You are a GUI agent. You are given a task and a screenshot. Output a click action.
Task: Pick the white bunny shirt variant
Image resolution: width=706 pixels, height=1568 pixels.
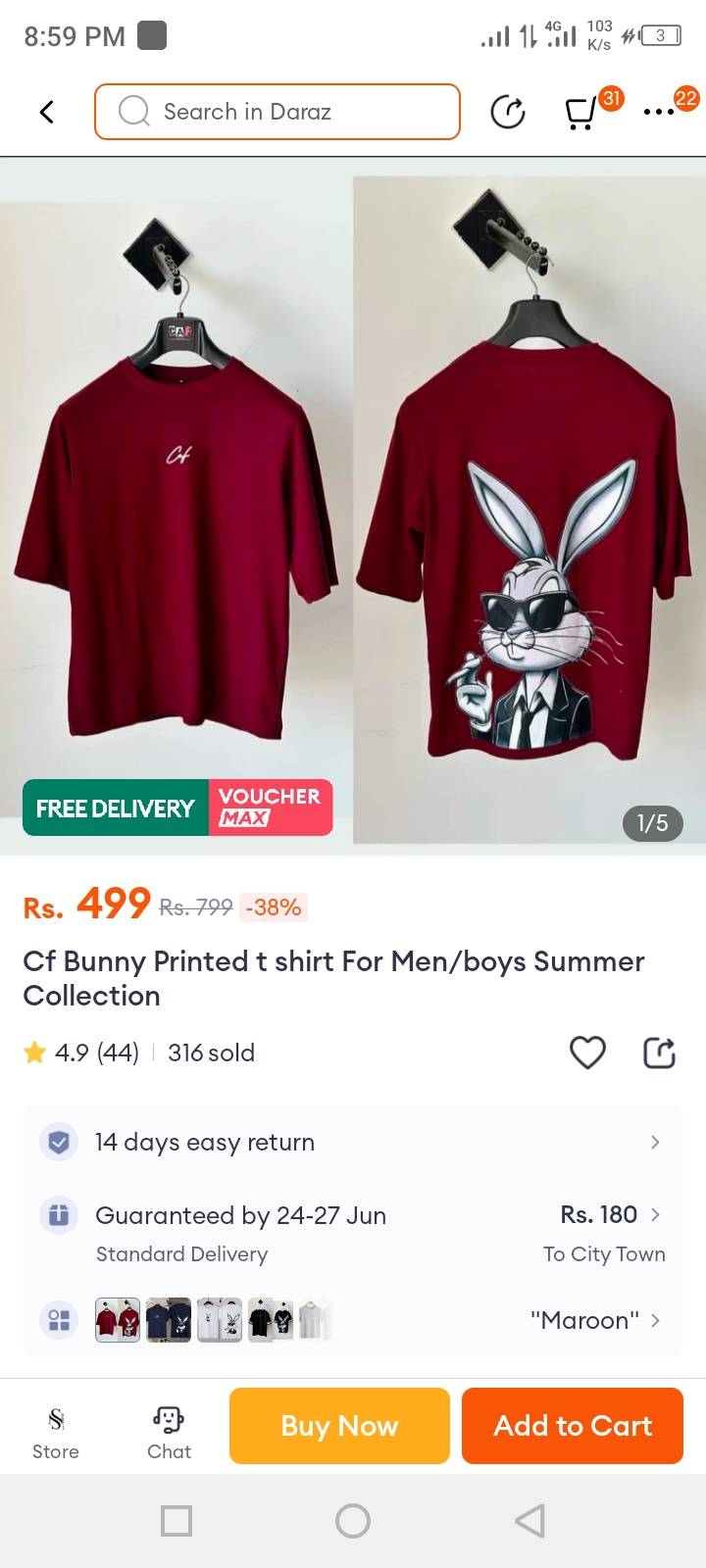point(220,1320)
